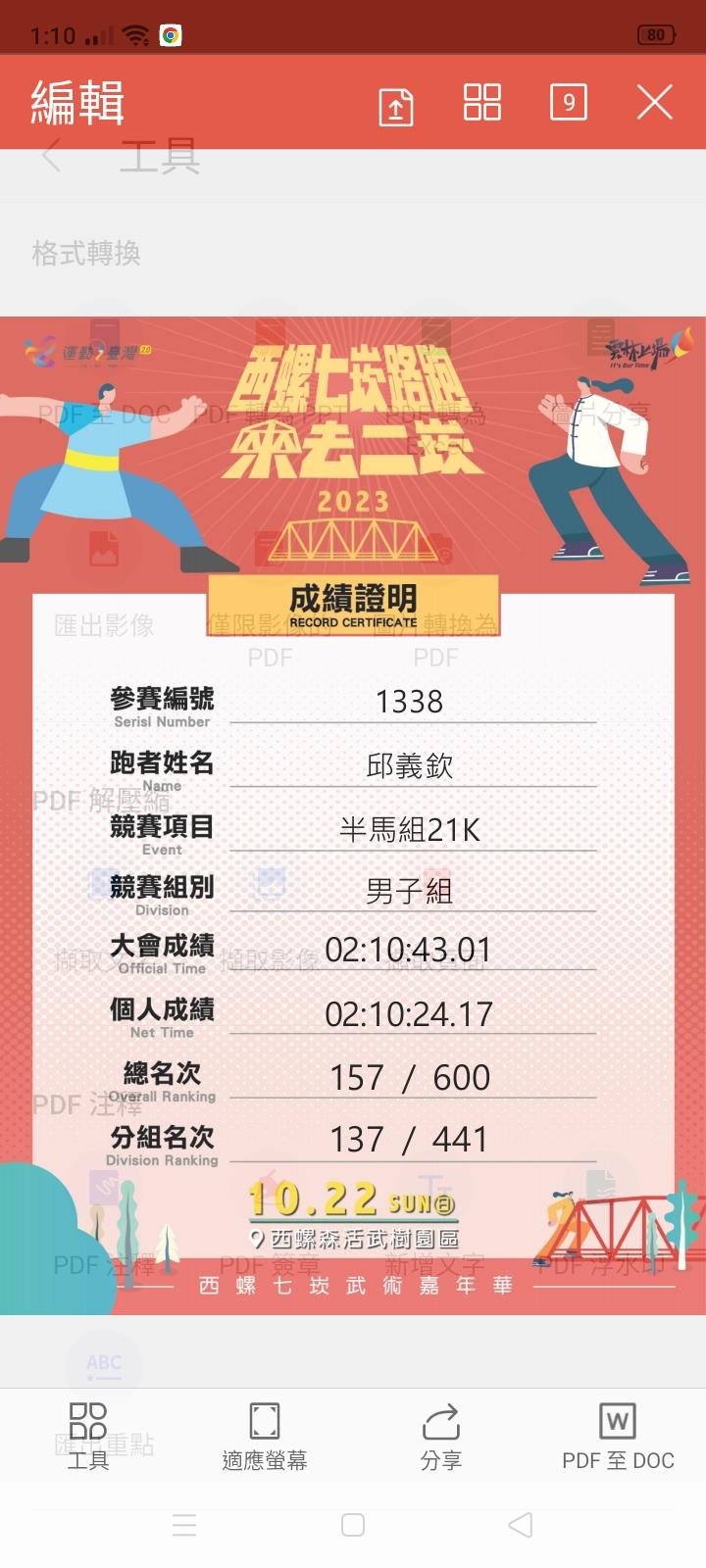This screenshot has width=706, height=1568.
Task: Close the edit screen
Action: [654, 102]
